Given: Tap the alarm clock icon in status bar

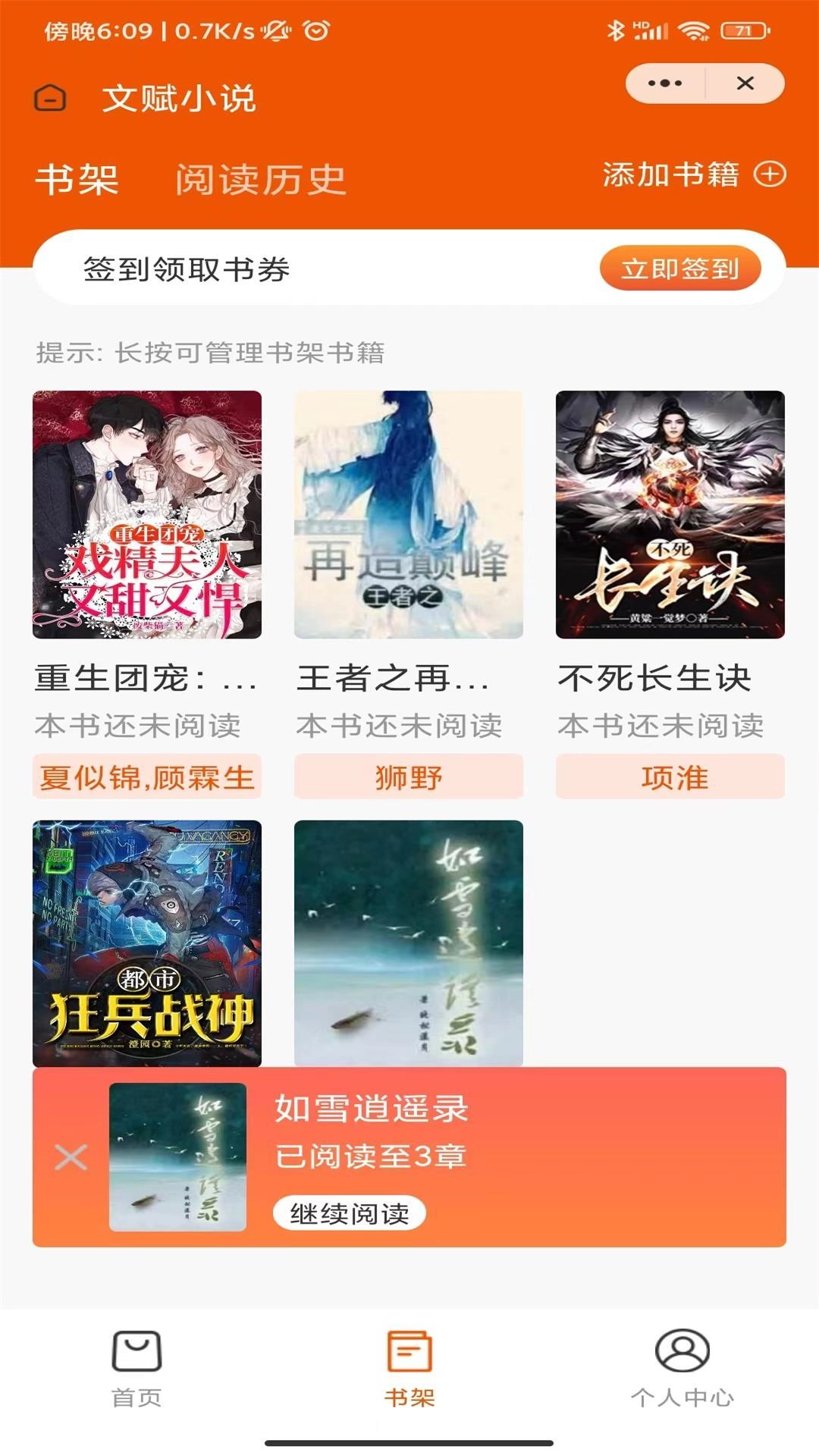Looking at the screenshot, I should 318,30.
